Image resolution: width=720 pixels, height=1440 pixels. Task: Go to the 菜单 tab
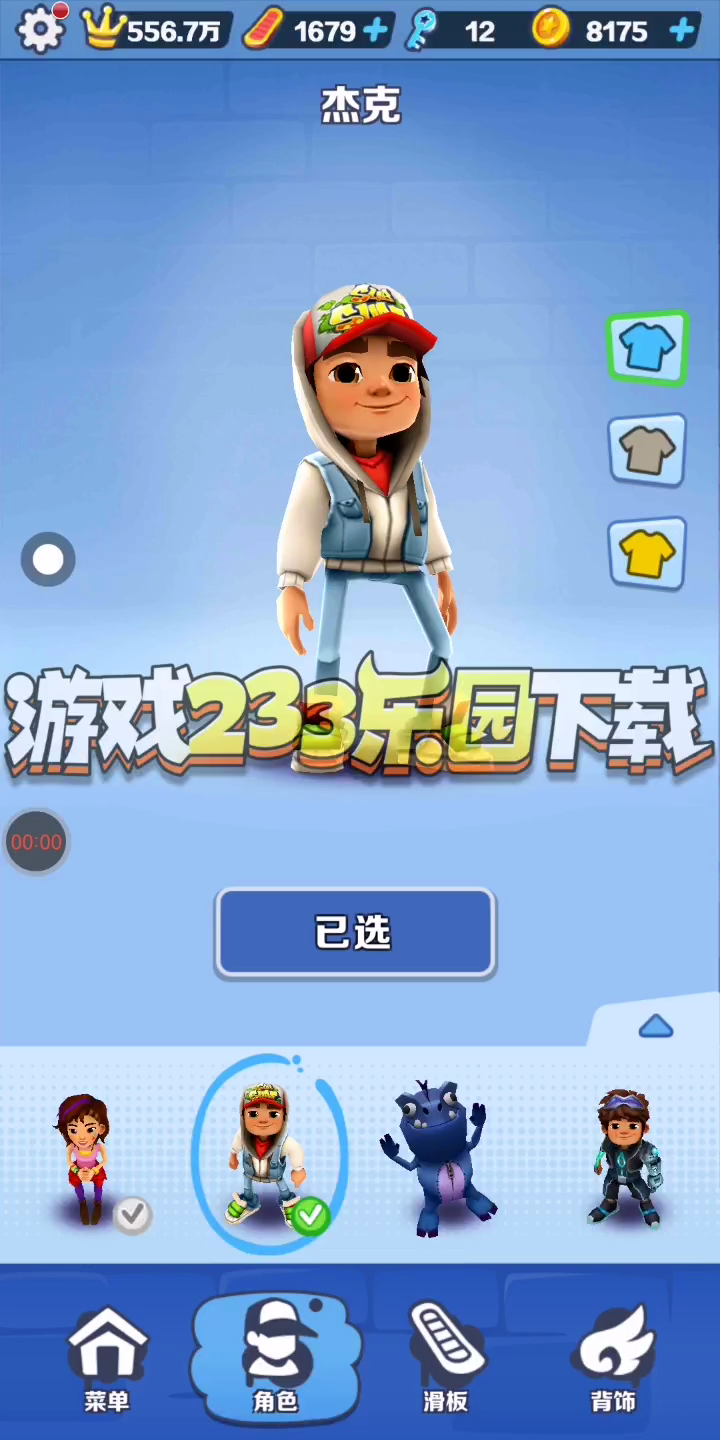click(107, 1358)
